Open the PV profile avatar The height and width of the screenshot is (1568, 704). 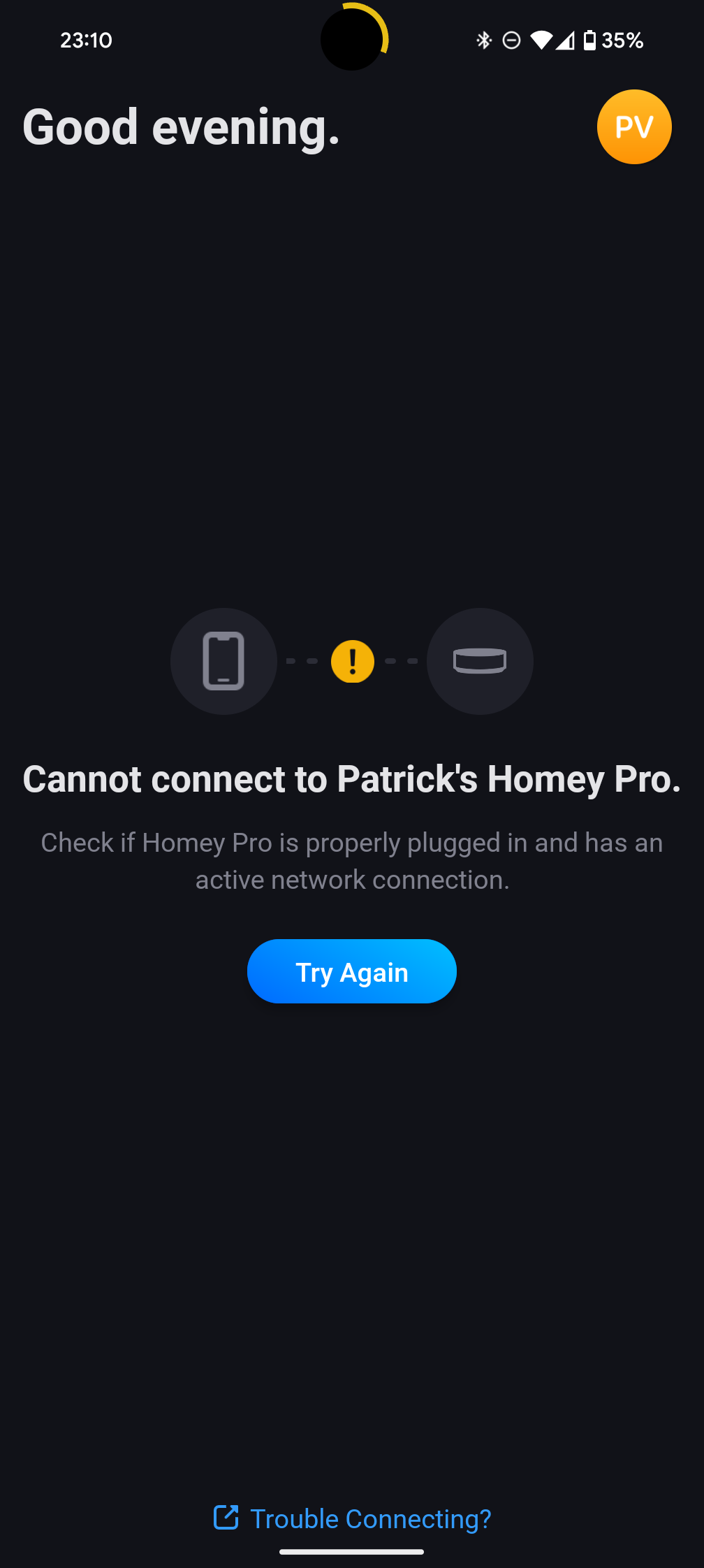634,127
